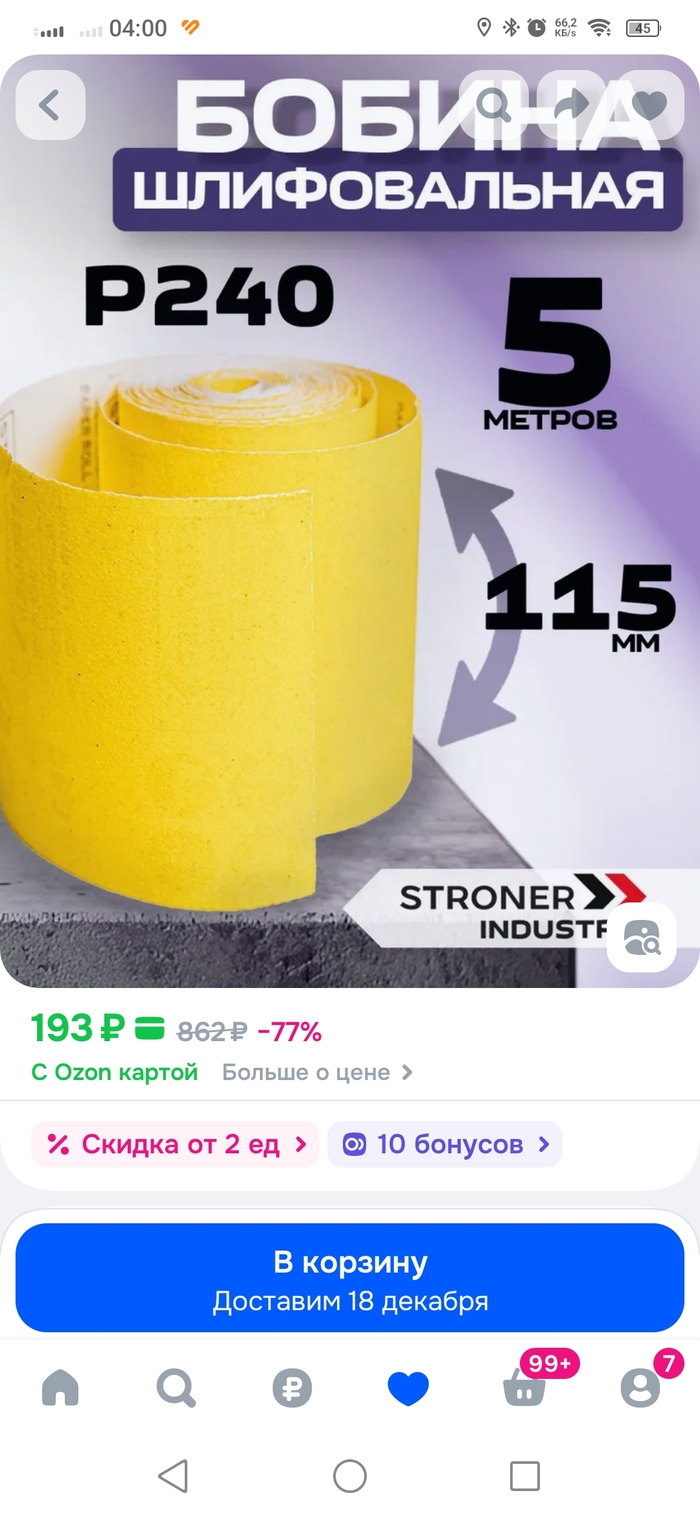Add product to favorites with heart

[649, 105]
